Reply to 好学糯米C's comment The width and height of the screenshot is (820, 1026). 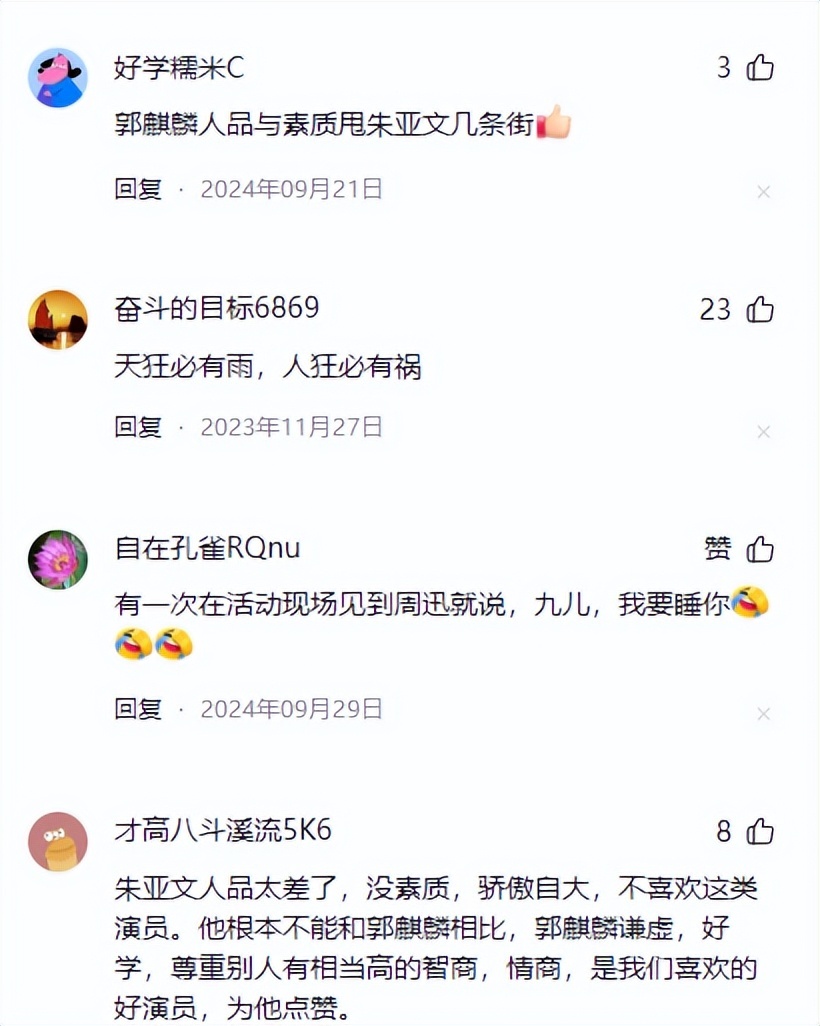(138, 189)
